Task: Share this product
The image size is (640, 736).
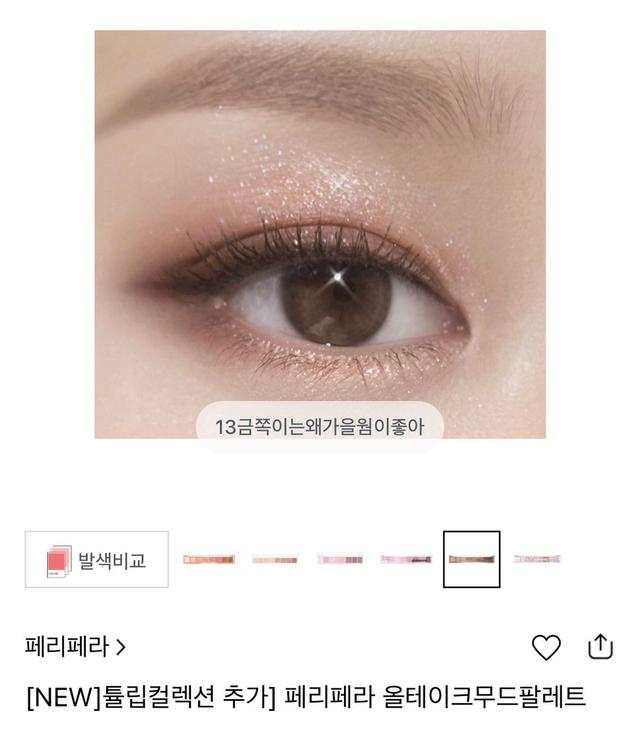Action: 600,646
